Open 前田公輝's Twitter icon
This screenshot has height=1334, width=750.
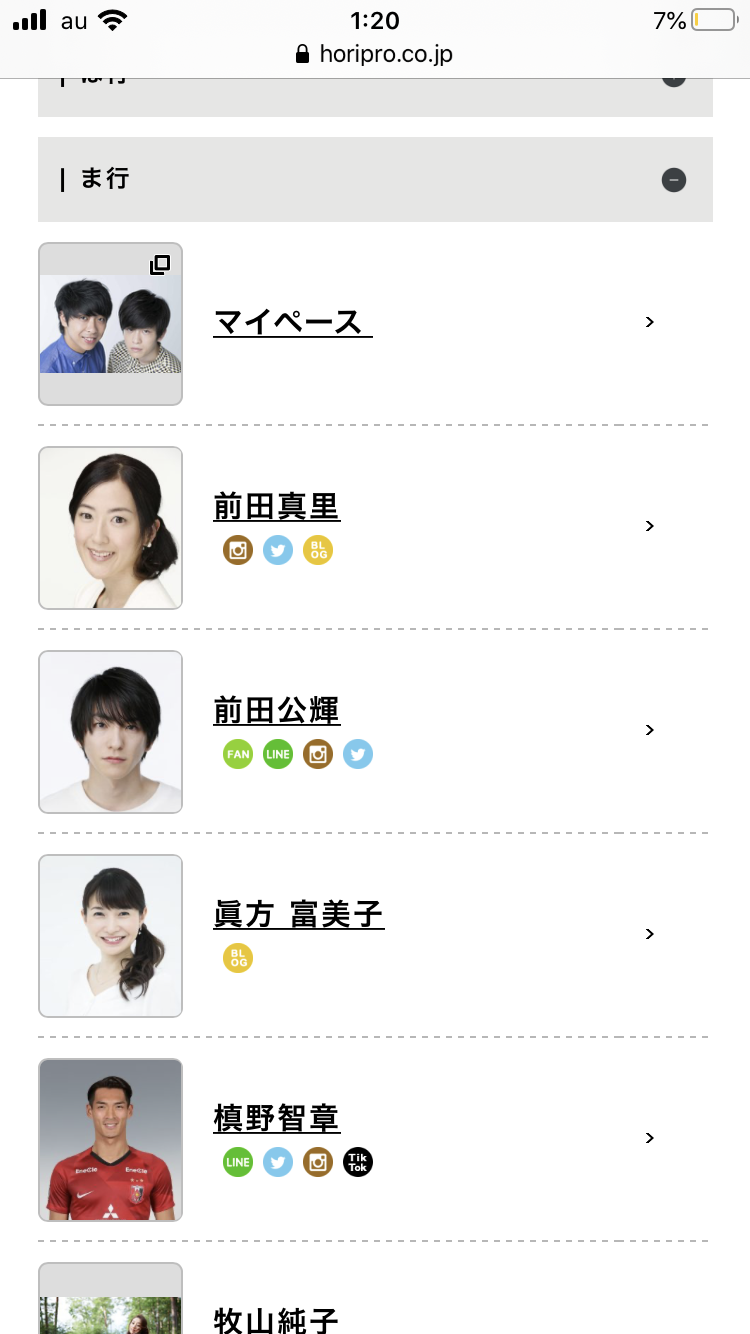(x=358, y=754)
